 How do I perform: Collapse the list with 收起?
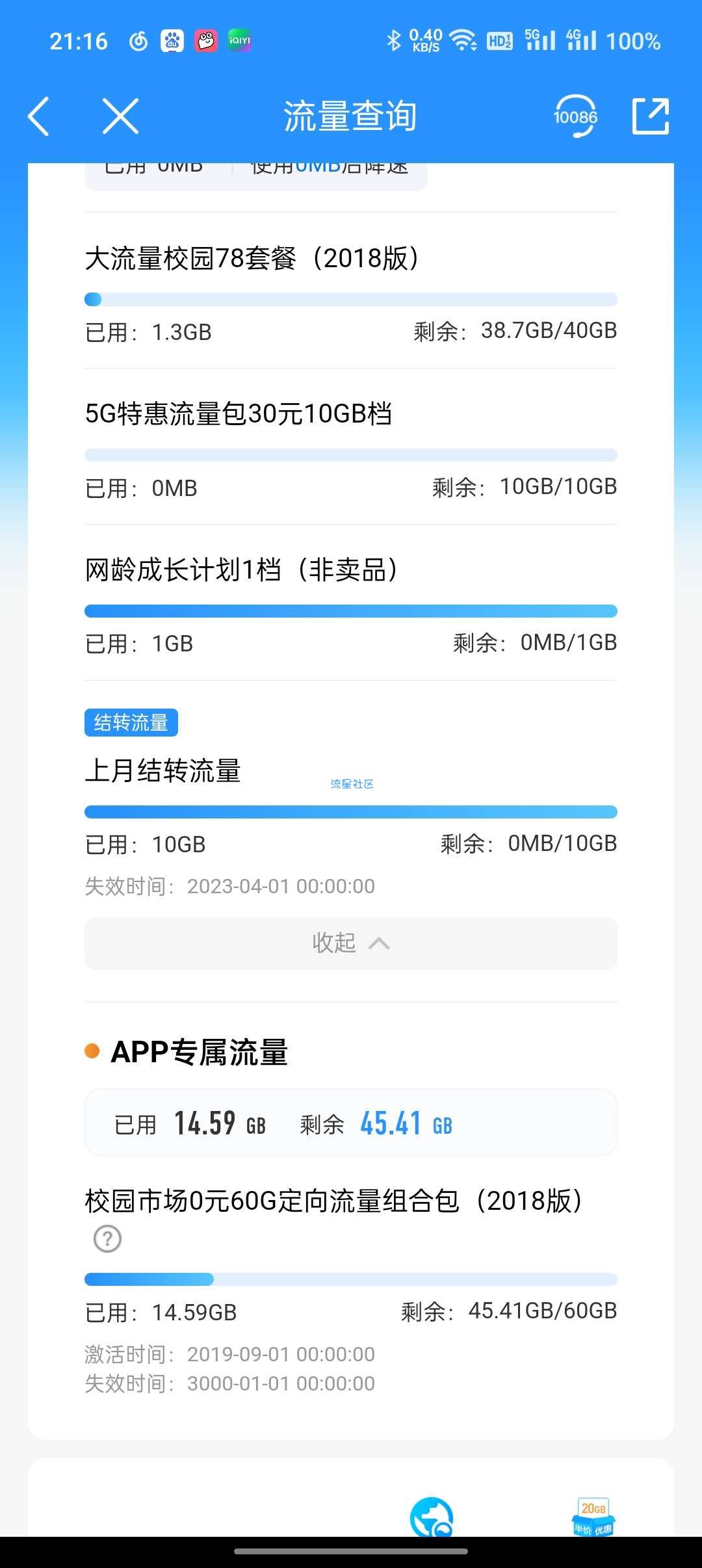pos(351,943)
